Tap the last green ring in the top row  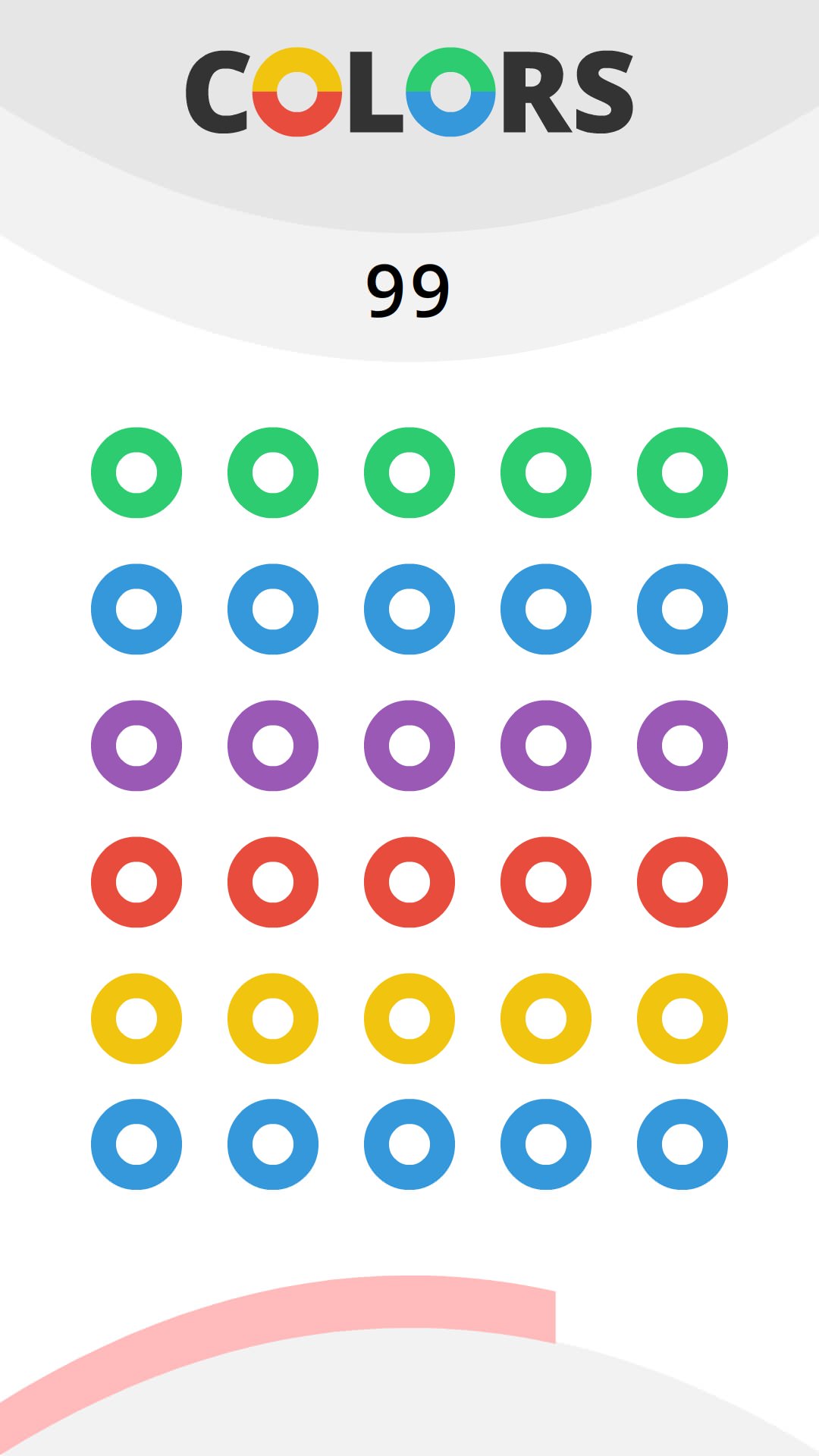click(682, 472)
